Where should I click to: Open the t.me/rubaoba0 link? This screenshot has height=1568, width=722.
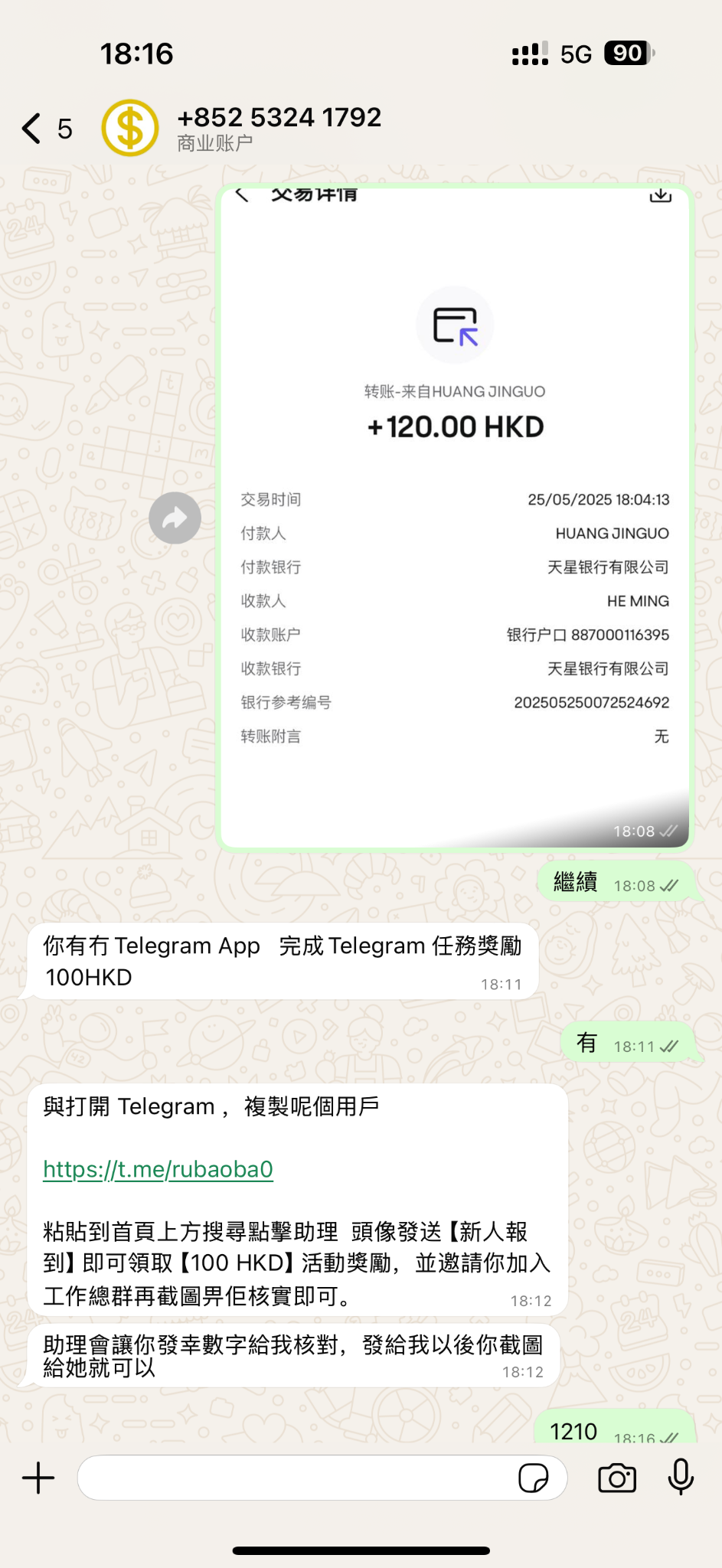click(x=158, y=1169)
